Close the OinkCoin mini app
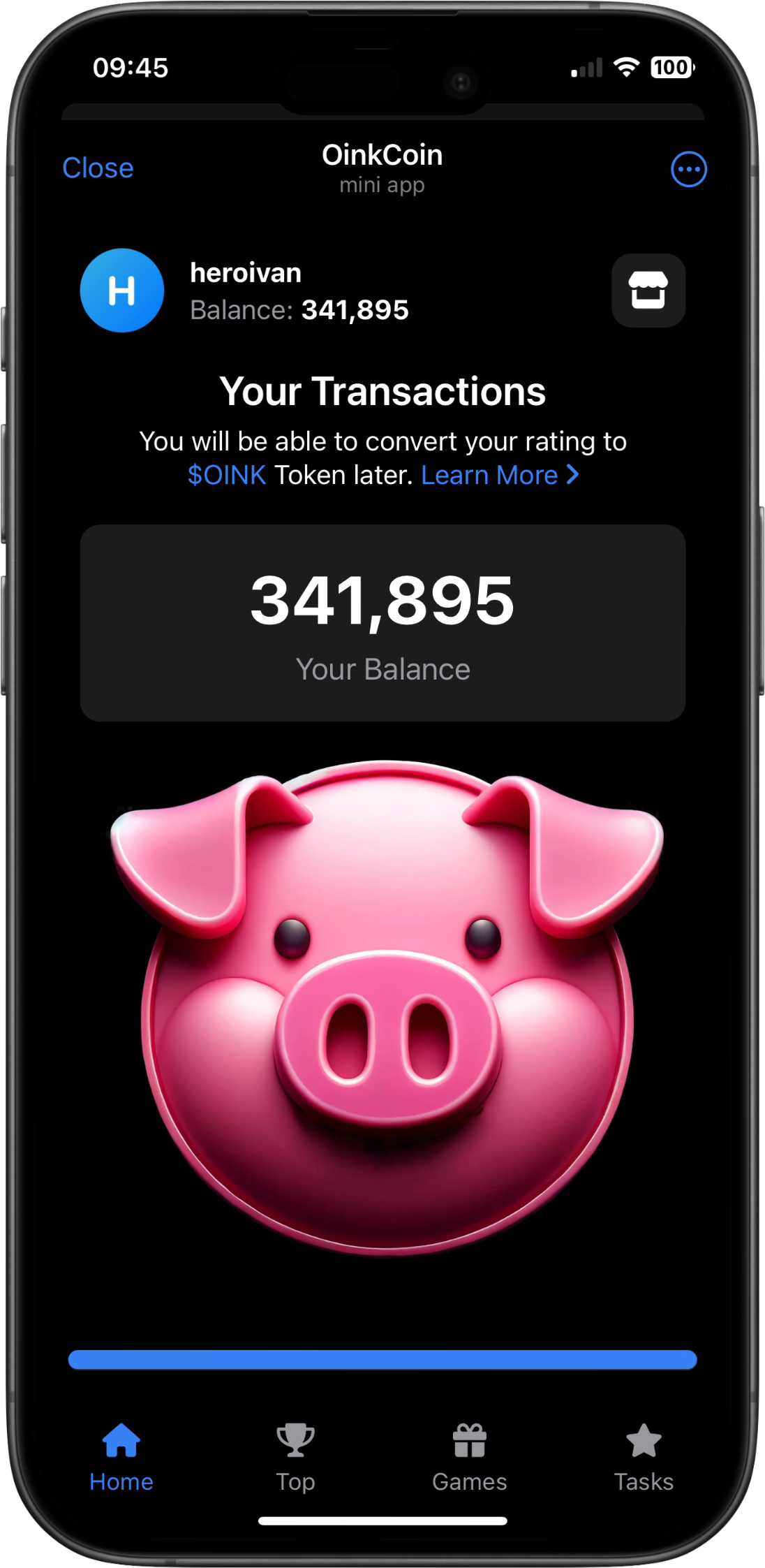This screenshot has width=765, height=1568. tap(98, 167)
